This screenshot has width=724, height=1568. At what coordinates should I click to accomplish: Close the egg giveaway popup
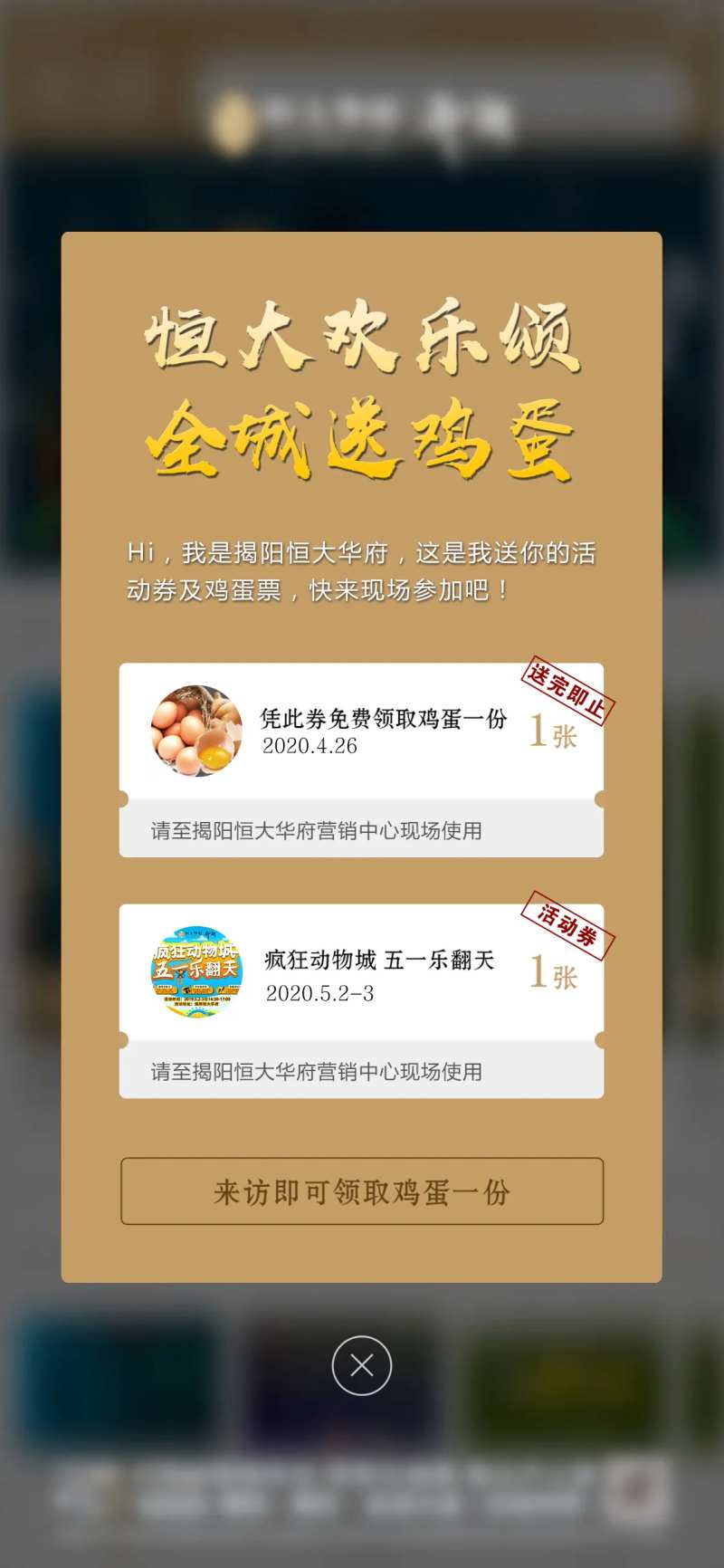click(x=362, y=1365)
